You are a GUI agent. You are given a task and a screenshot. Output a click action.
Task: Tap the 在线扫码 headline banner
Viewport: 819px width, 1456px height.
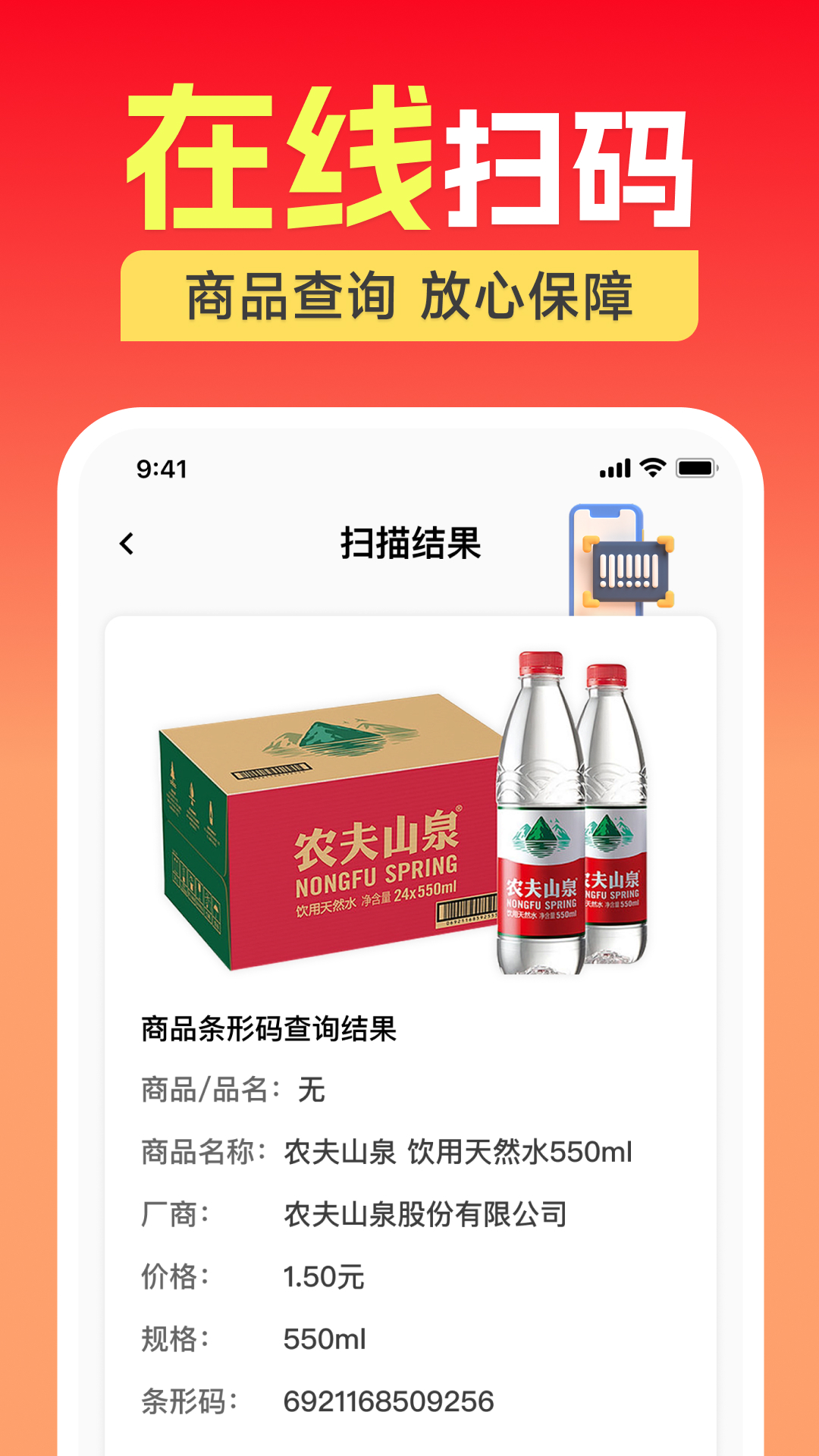point(409,159)
